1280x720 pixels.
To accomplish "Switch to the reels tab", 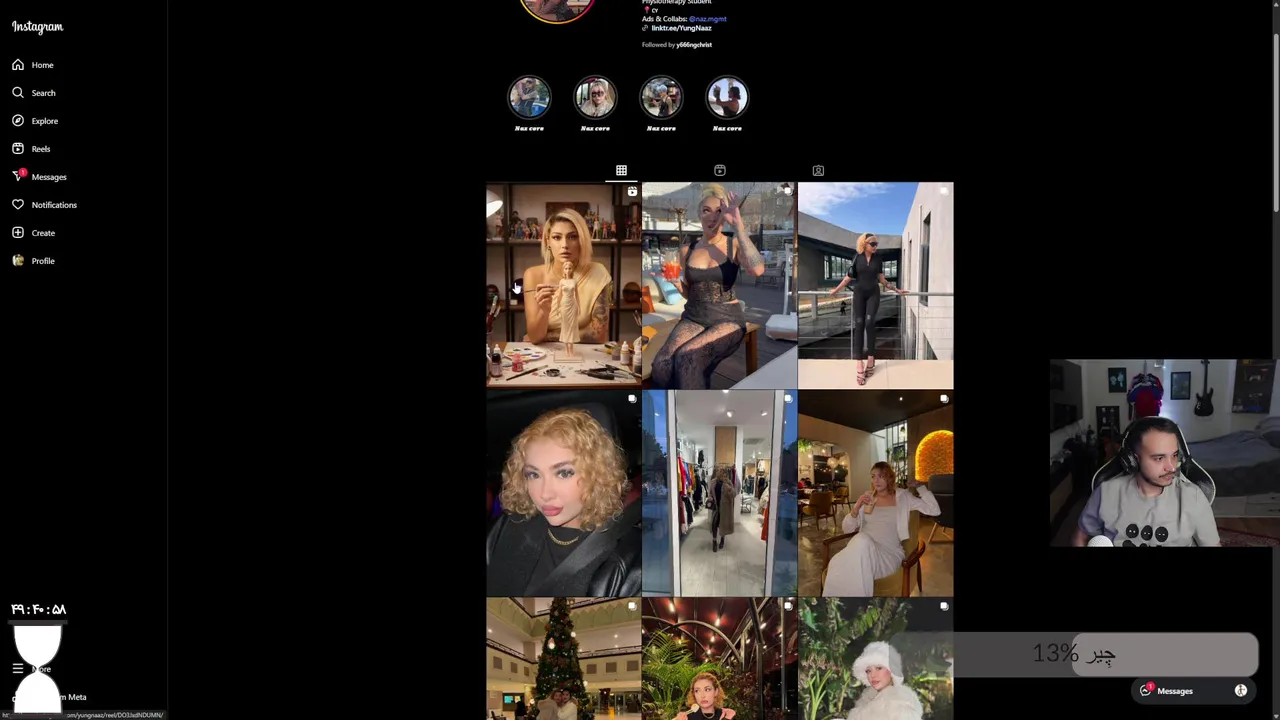I will point(719,171).
